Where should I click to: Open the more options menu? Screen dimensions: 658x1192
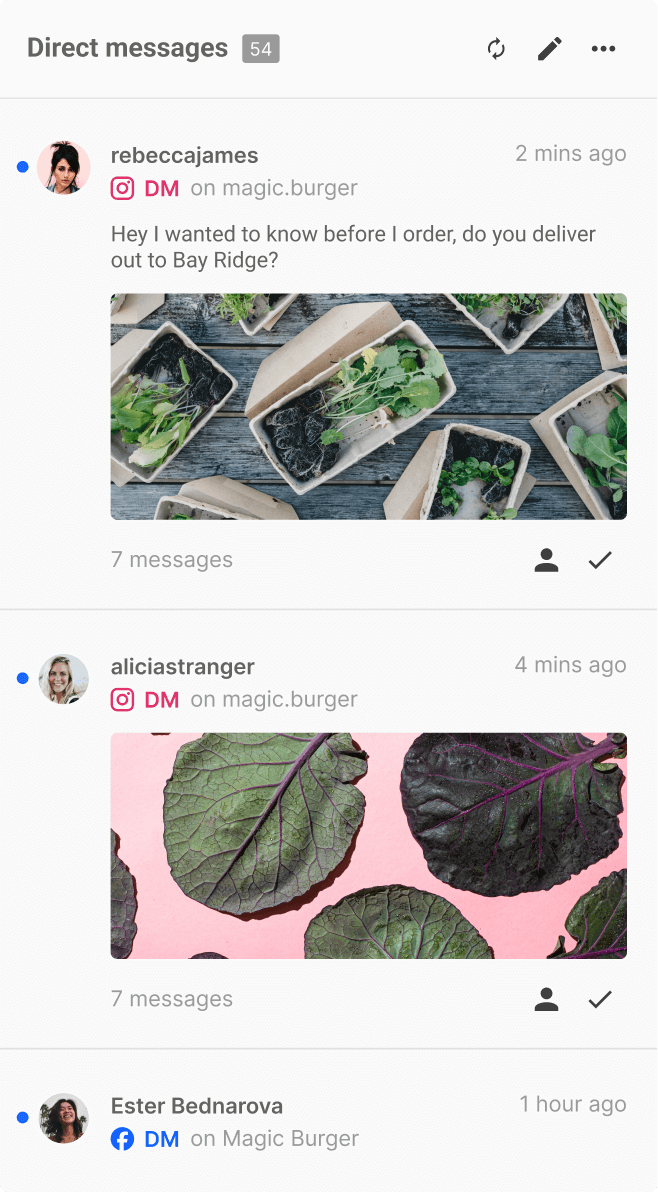pyautogui.click(x=603, y=49)
